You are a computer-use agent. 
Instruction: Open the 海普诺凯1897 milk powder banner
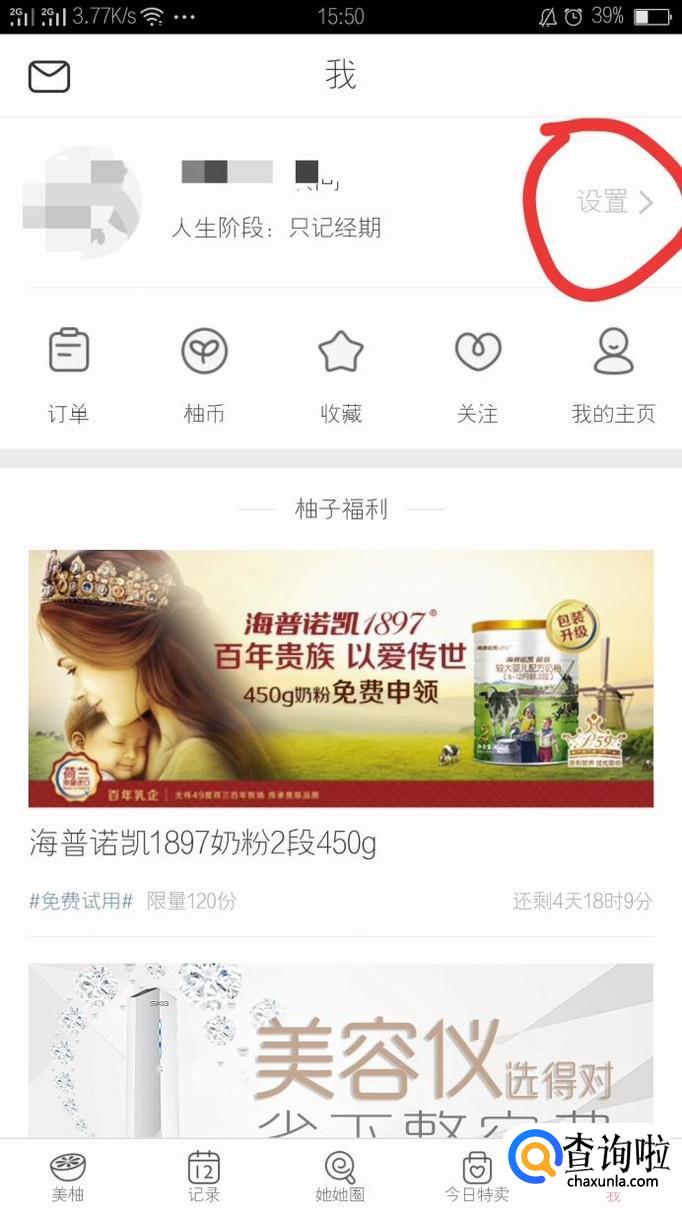(341, 678)
